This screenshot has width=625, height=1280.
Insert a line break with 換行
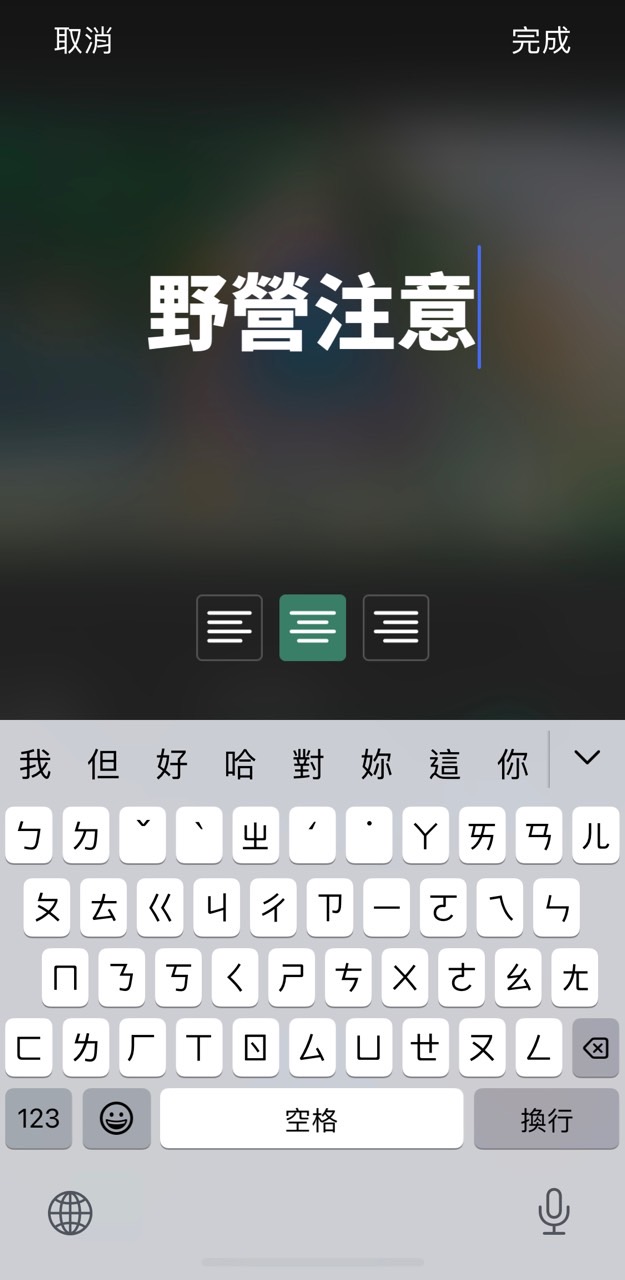click(x=546, y=1118)
